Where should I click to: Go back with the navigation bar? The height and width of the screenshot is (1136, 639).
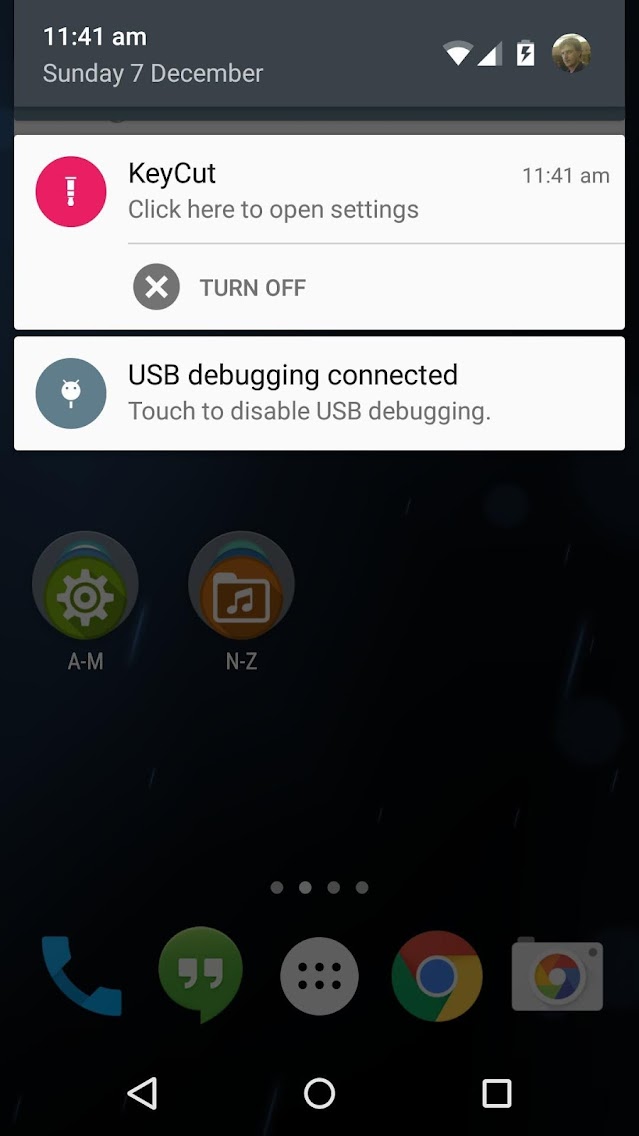(x=142, y=1093)
